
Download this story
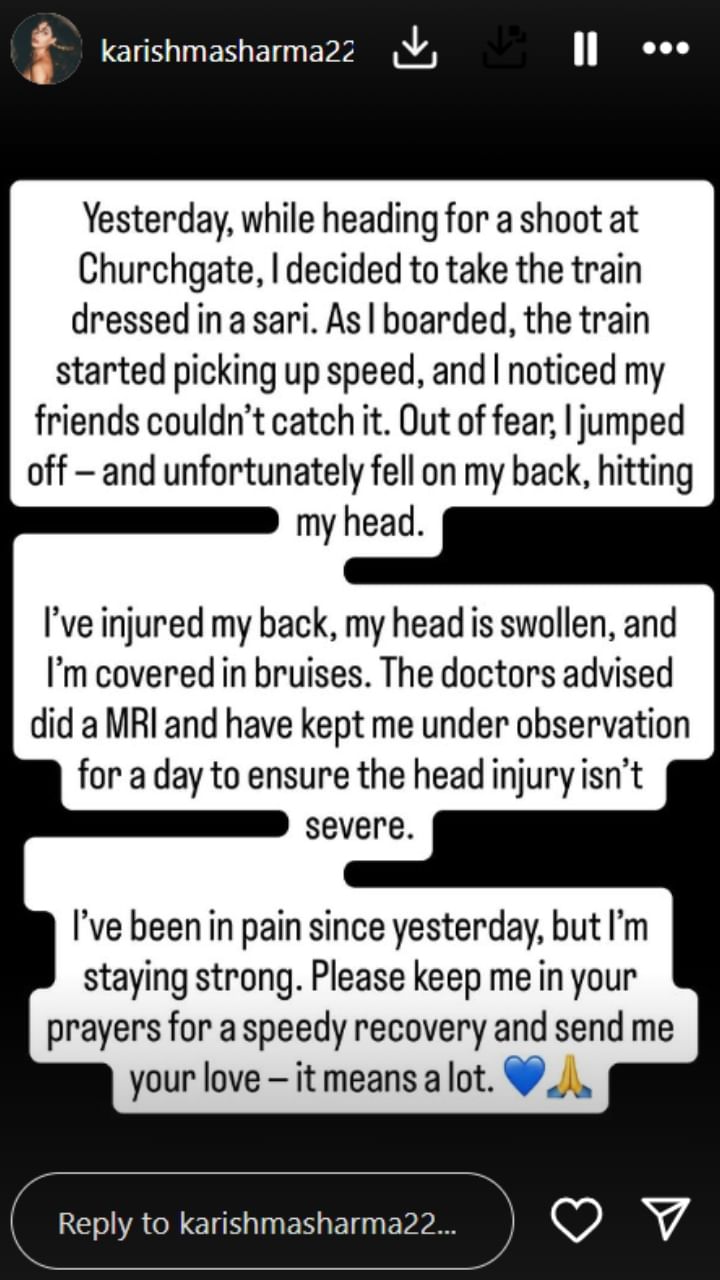coord(415,48)
